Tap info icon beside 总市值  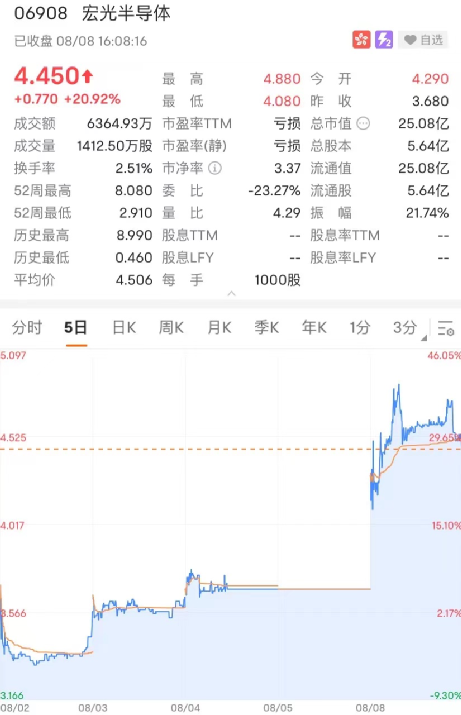pos(363,123)
